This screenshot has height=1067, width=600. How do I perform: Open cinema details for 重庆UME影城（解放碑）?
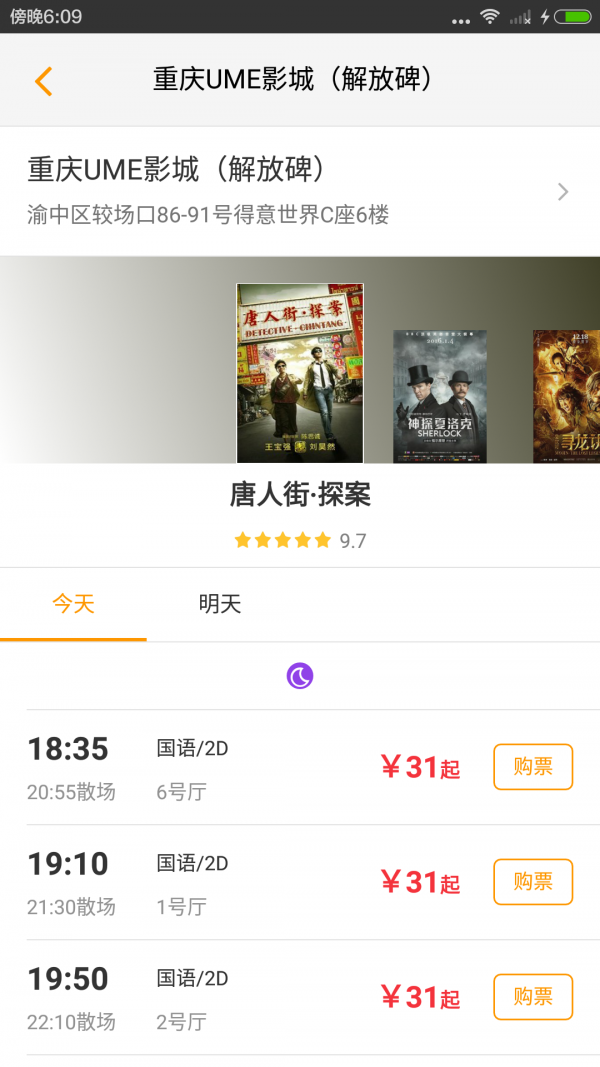(300, 190)
